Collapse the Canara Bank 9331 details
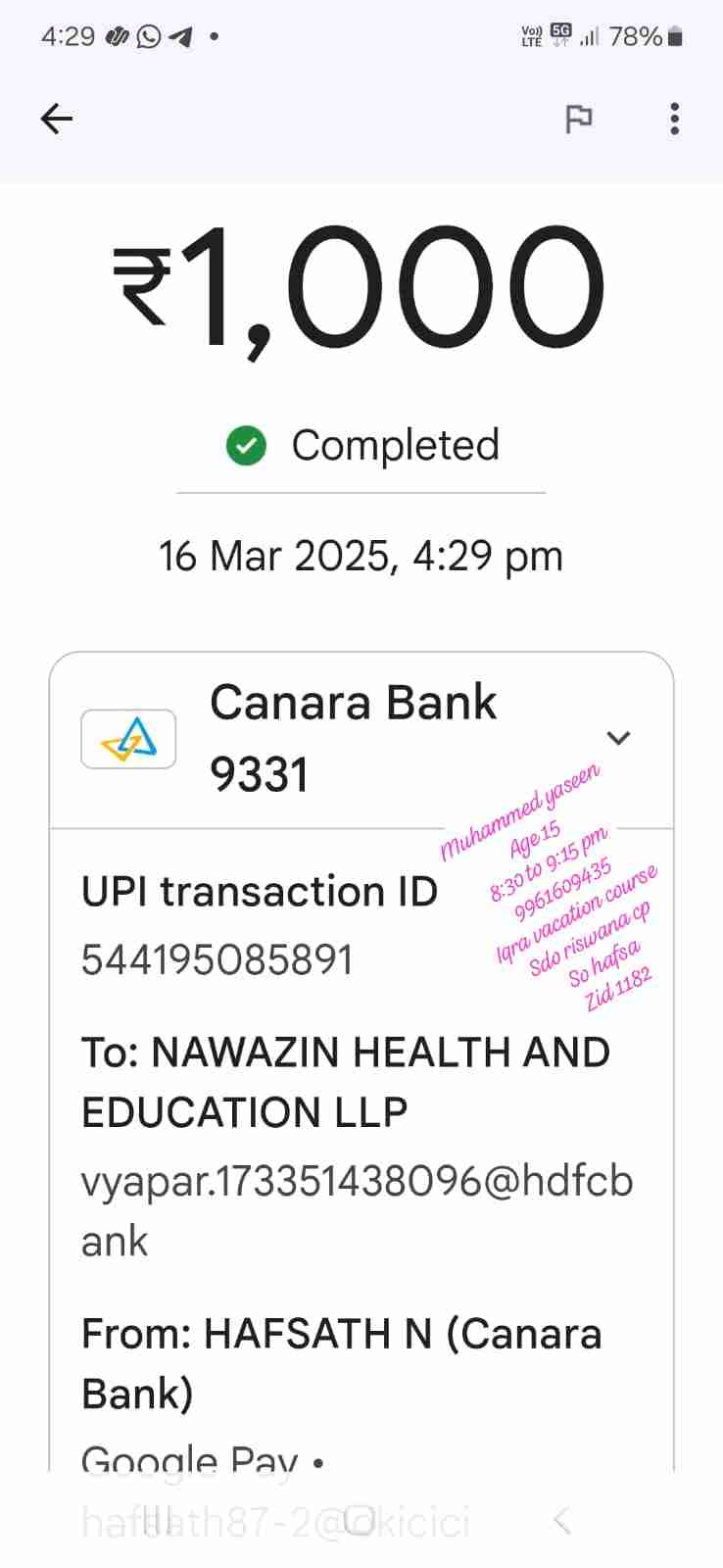 tap(618, 737)
